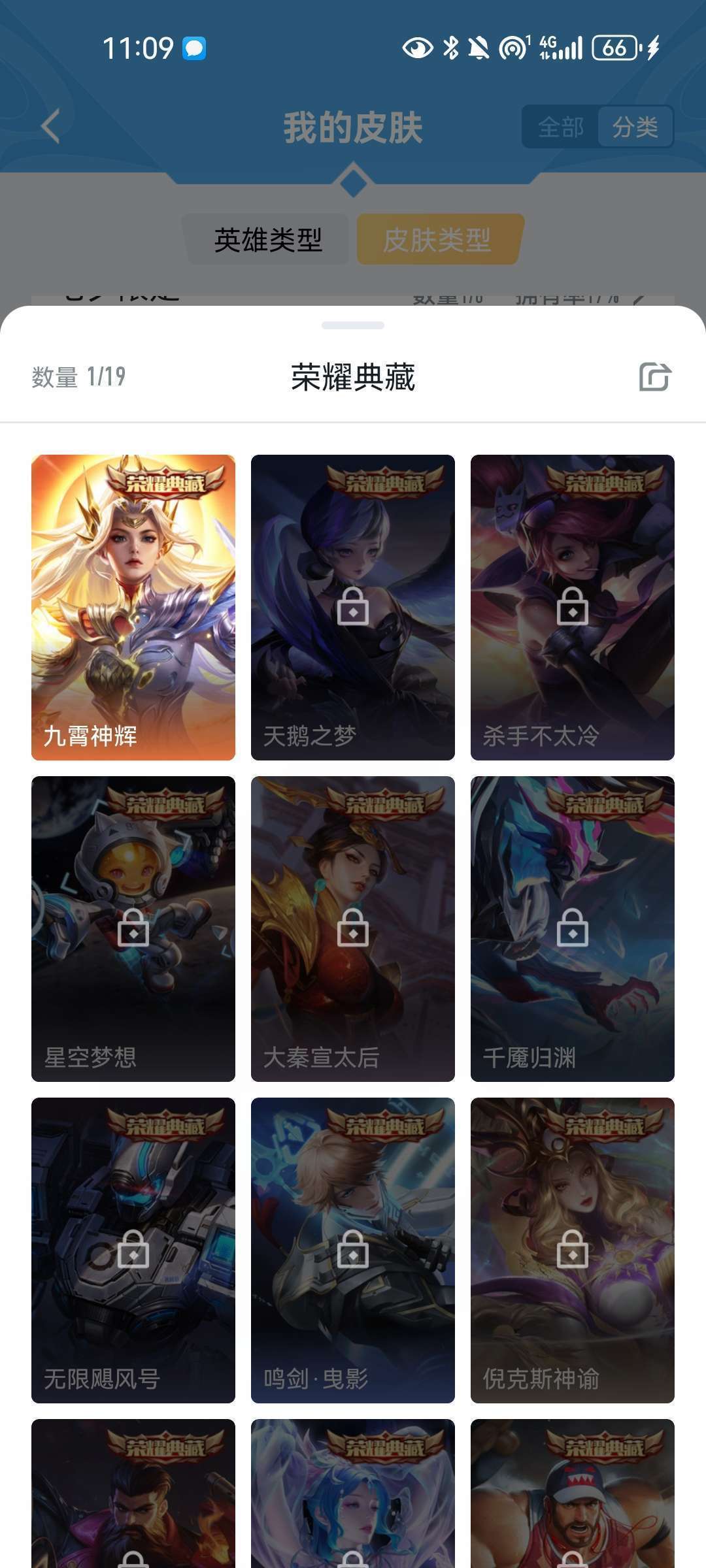This screenshot has height=1568, width=706.
Task: Open the 杀手不太冷 skin card
Action: click(573, 607)
